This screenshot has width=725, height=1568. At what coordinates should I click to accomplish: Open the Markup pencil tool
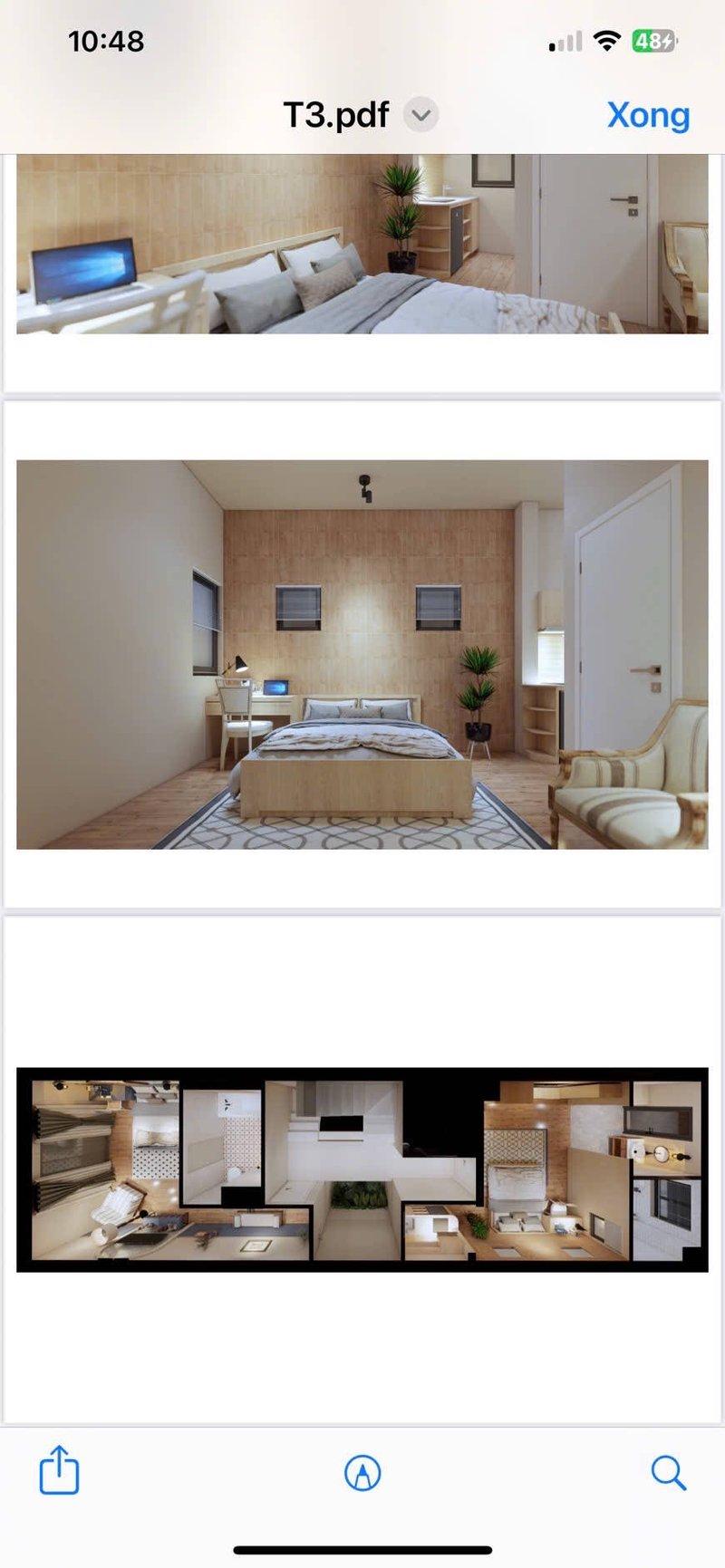[x=362, y=1472]
